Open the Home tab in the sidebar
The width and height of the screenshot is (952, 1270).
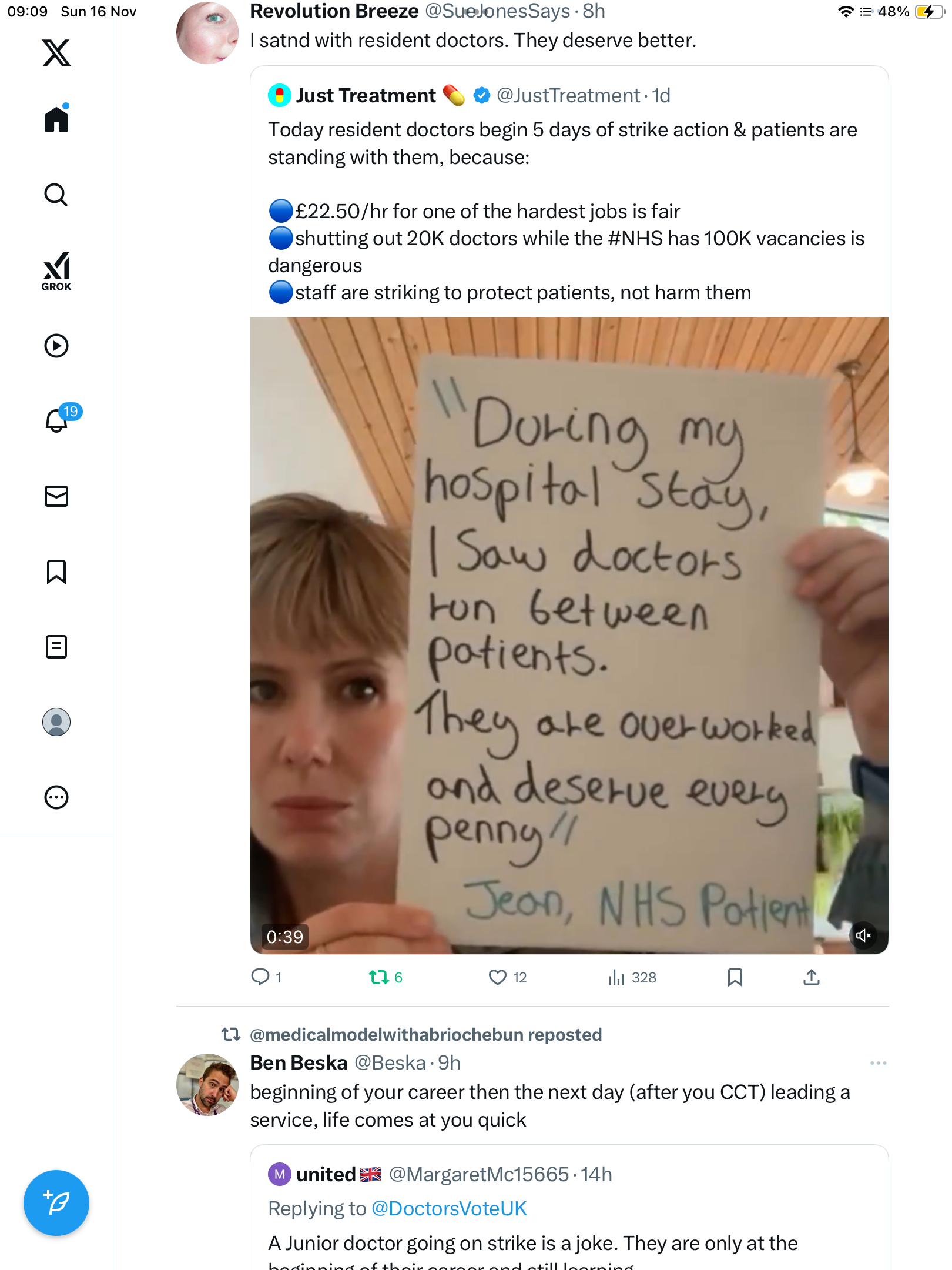(56, 119)
